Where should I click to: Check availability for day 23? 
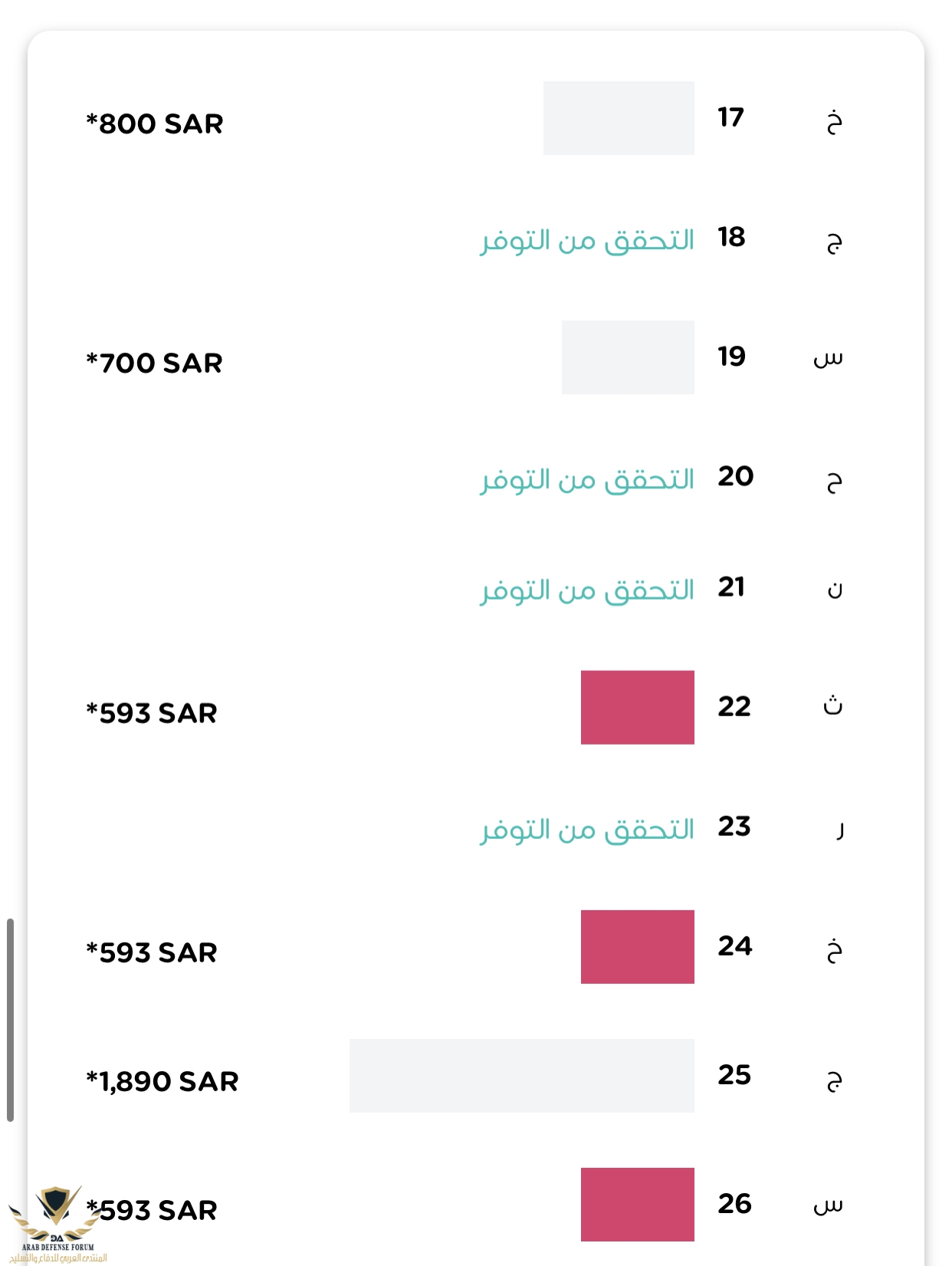click(x=587, y=829)
